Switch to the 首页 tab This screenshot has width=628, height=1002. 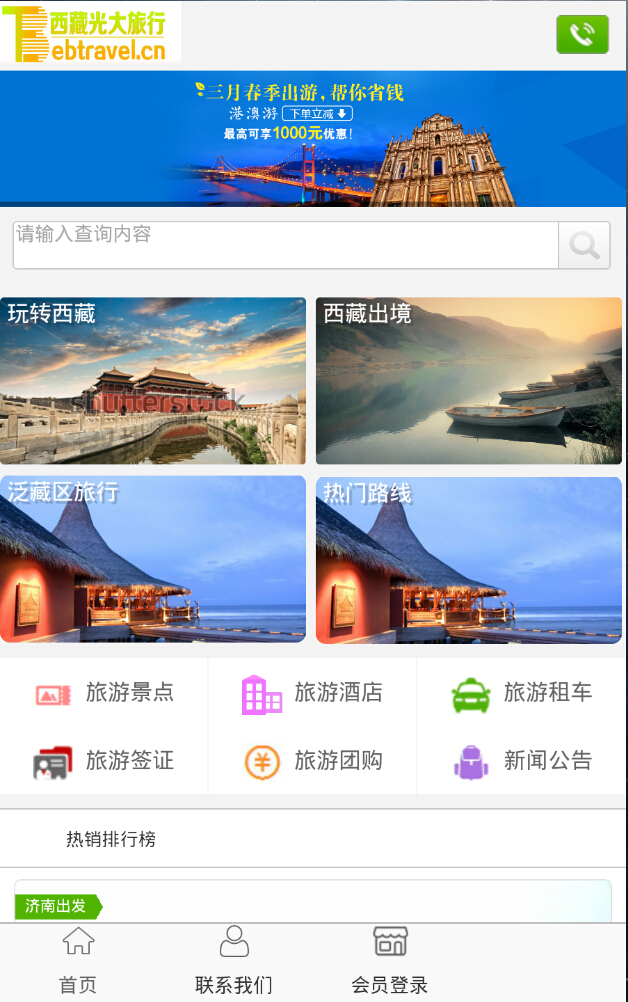point(78,962)
